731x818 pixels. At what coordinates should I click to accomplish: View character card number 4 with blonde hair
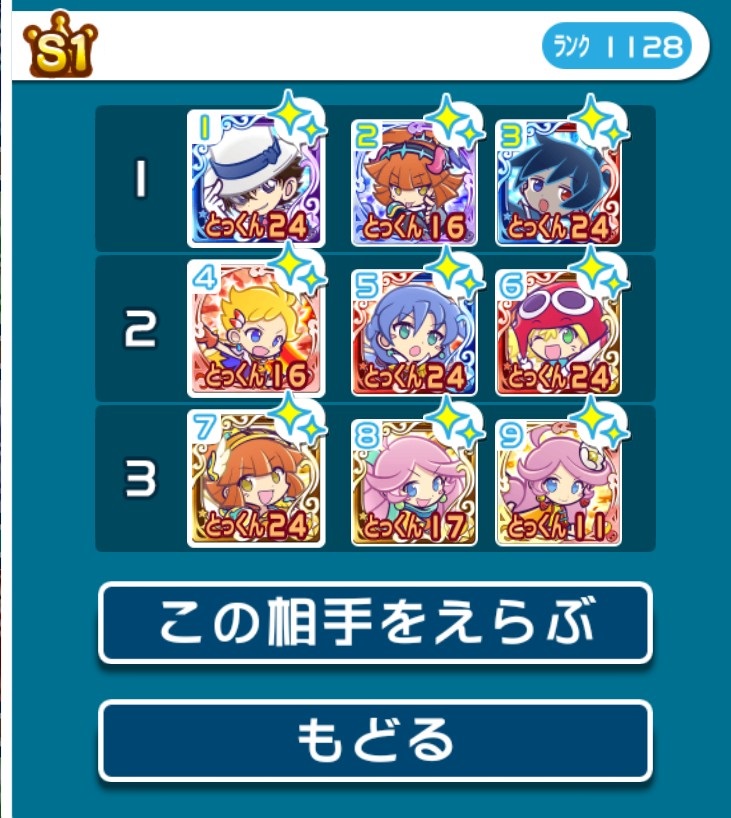[x=255, y=330]
